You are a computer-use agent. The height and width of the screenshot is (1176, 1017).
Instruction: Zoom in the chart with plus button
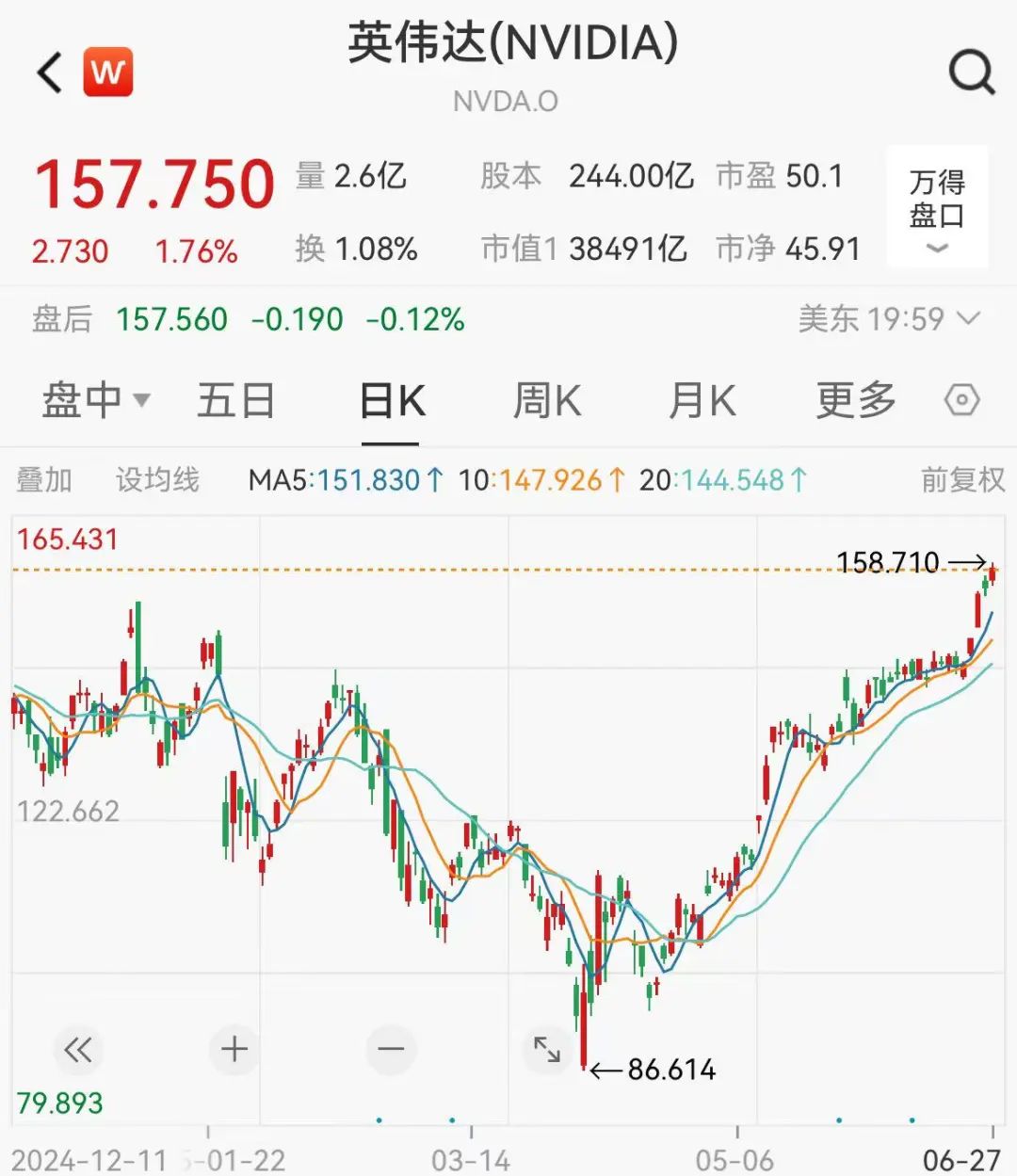[234, 1049]
